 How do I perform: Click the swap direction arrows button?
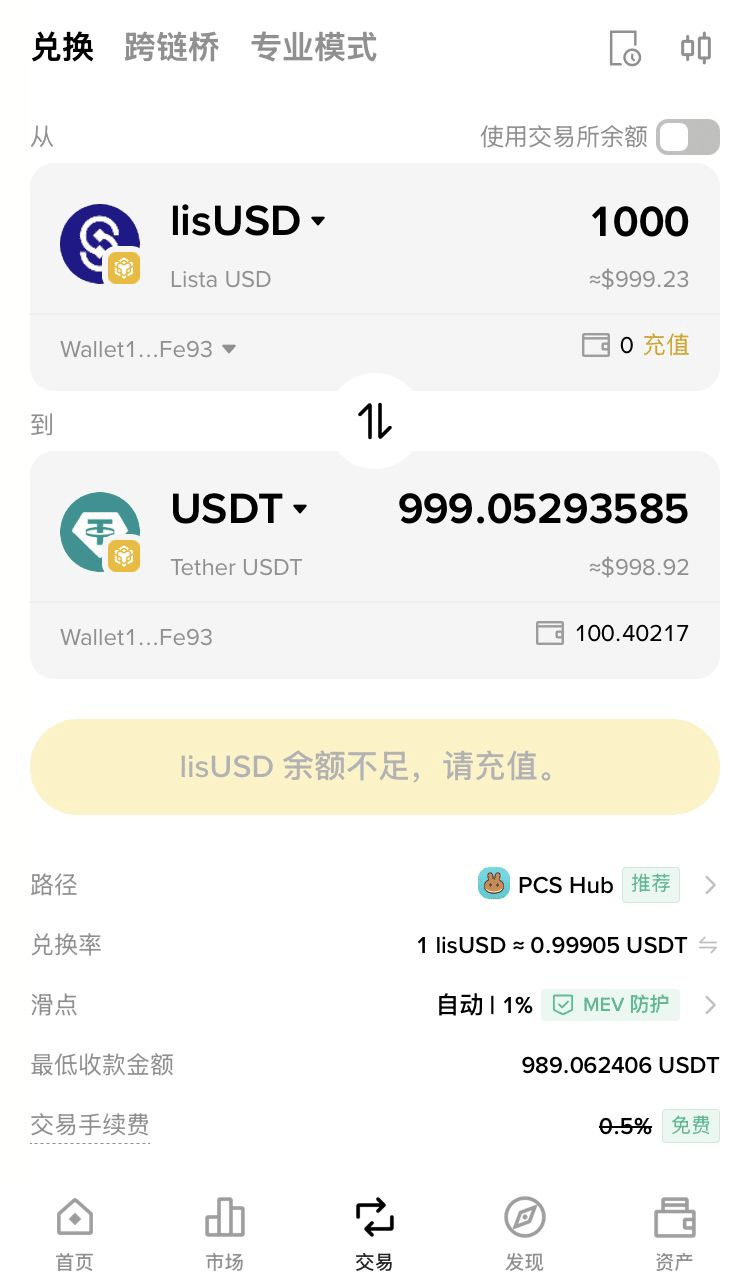374,422
